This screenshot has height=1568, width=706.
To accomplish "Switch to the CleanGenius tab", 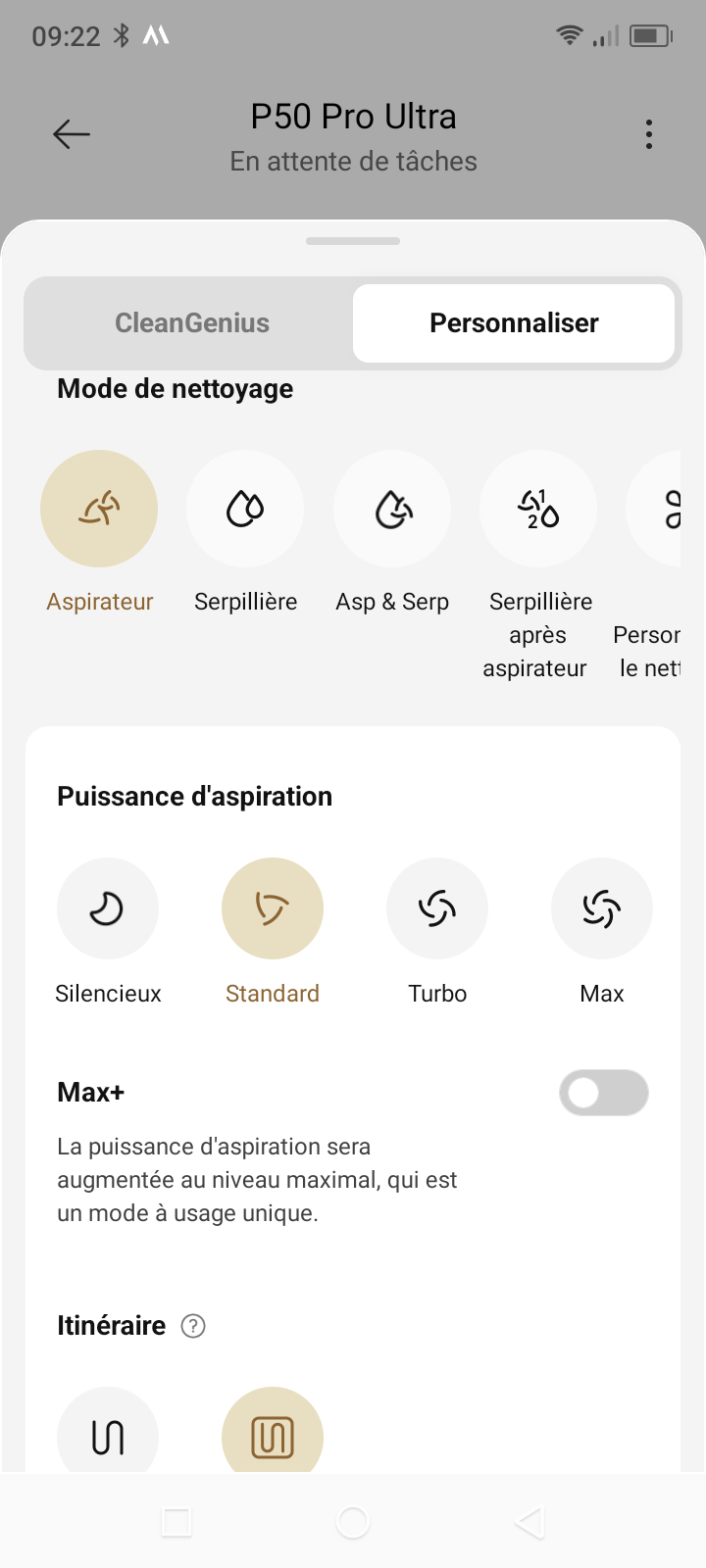I will (x=192, y=323).
